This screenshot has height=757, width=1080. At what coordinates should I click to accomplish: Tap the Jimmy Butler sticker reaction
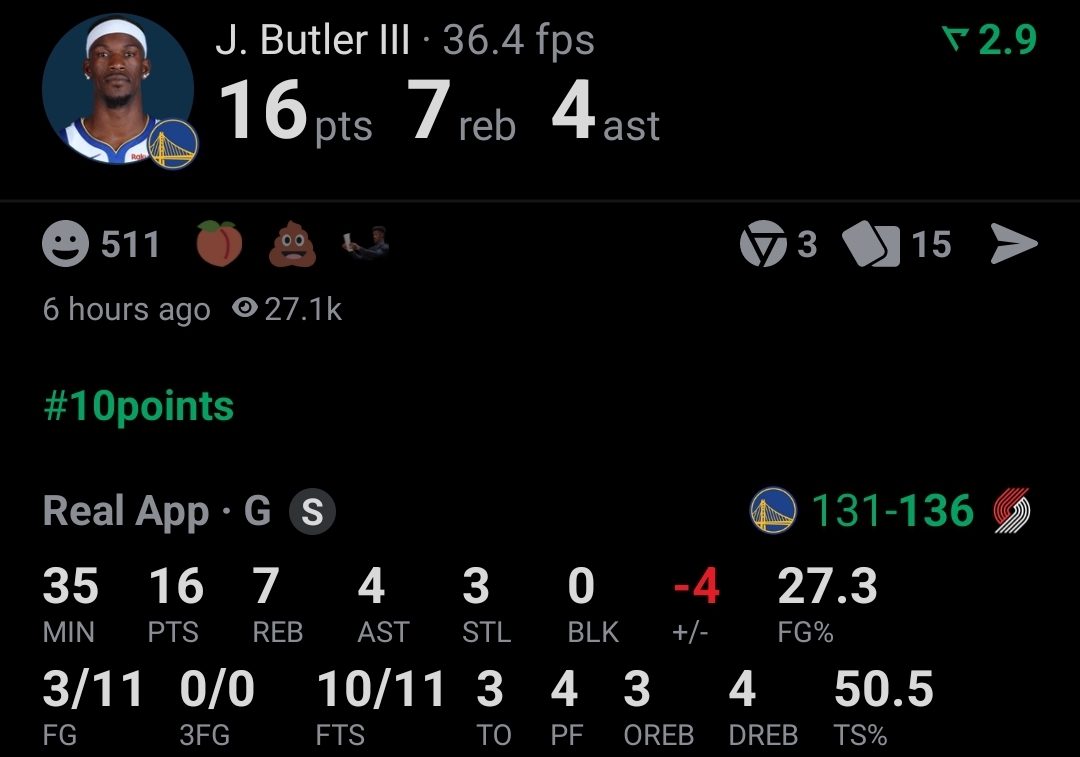pos(366,243)
